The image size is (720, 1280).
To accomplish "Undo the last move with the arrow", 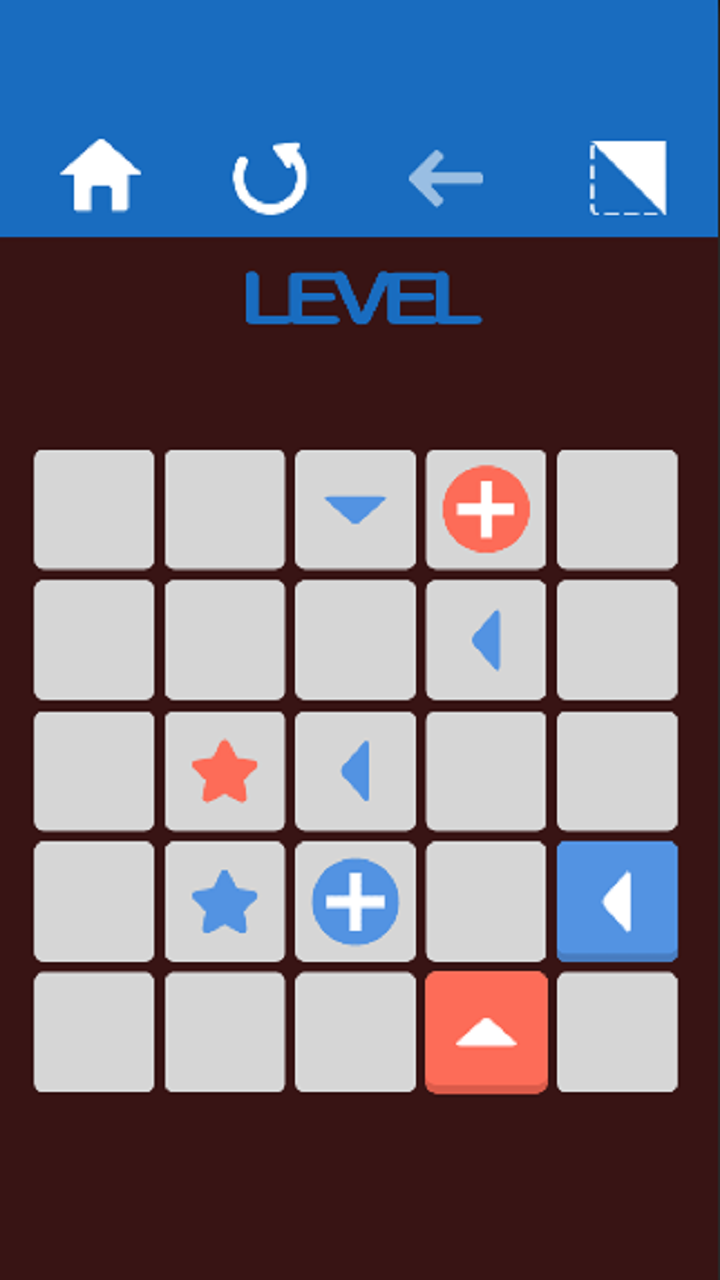I will coord(446,178).
